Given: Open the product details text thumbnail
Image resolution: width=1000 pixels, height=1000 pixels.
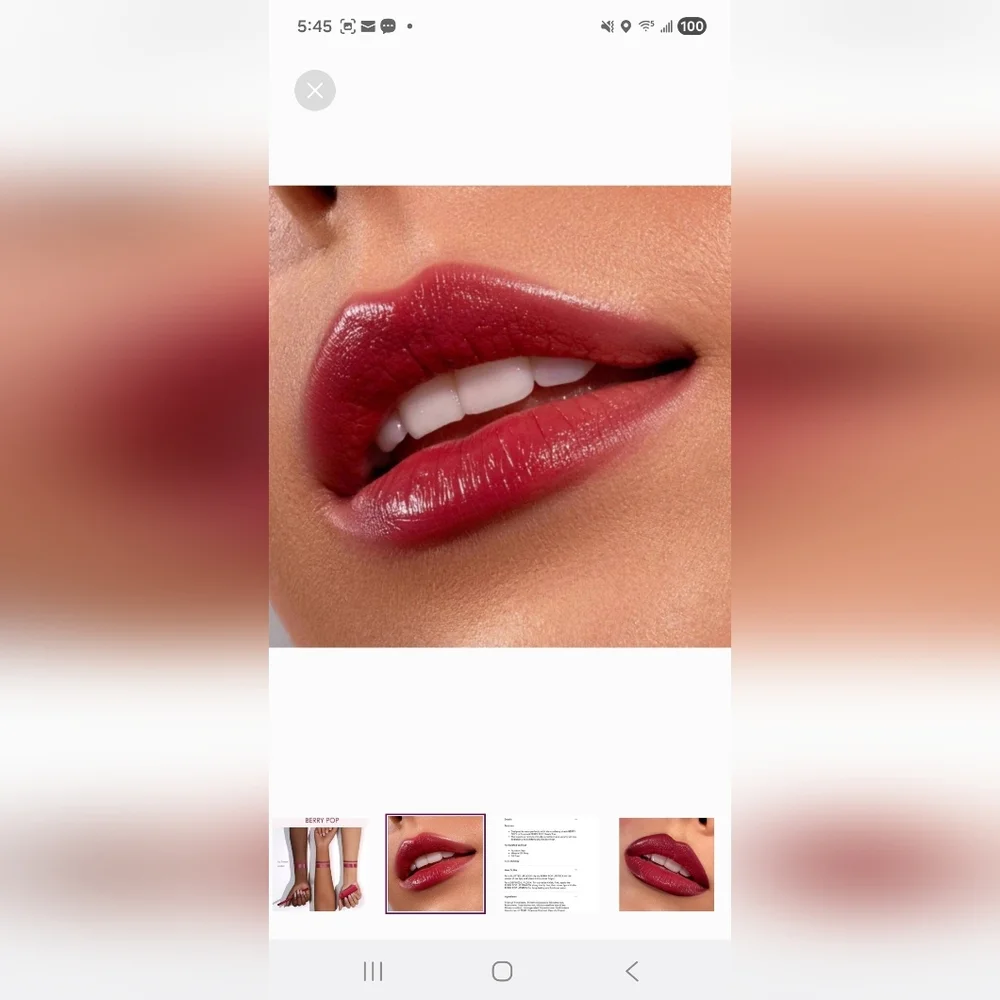Looking at the screenshot, I should [550, 864].
